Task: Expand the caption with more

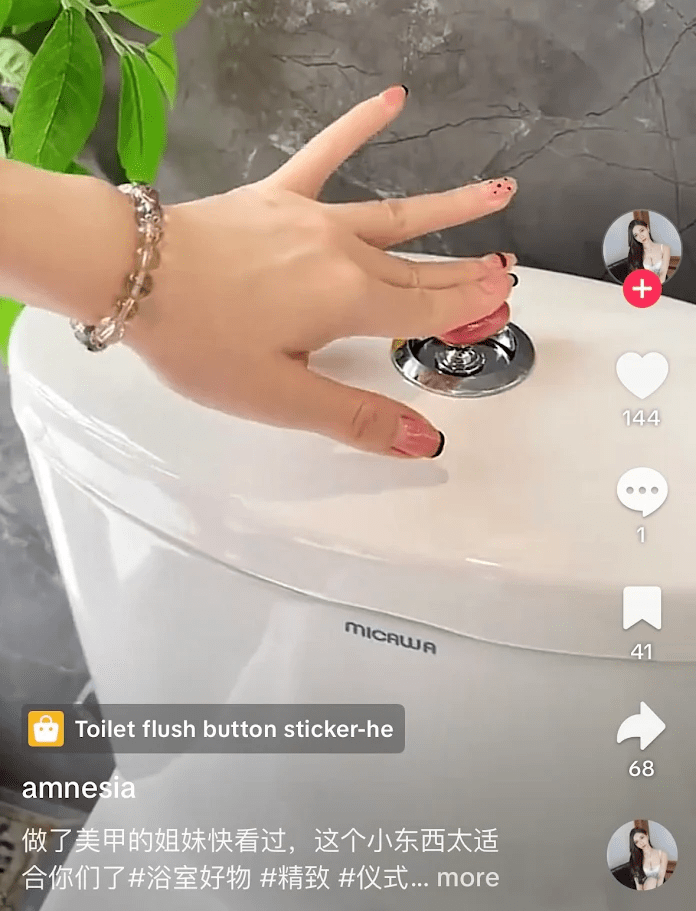Action: coord(467,878)
